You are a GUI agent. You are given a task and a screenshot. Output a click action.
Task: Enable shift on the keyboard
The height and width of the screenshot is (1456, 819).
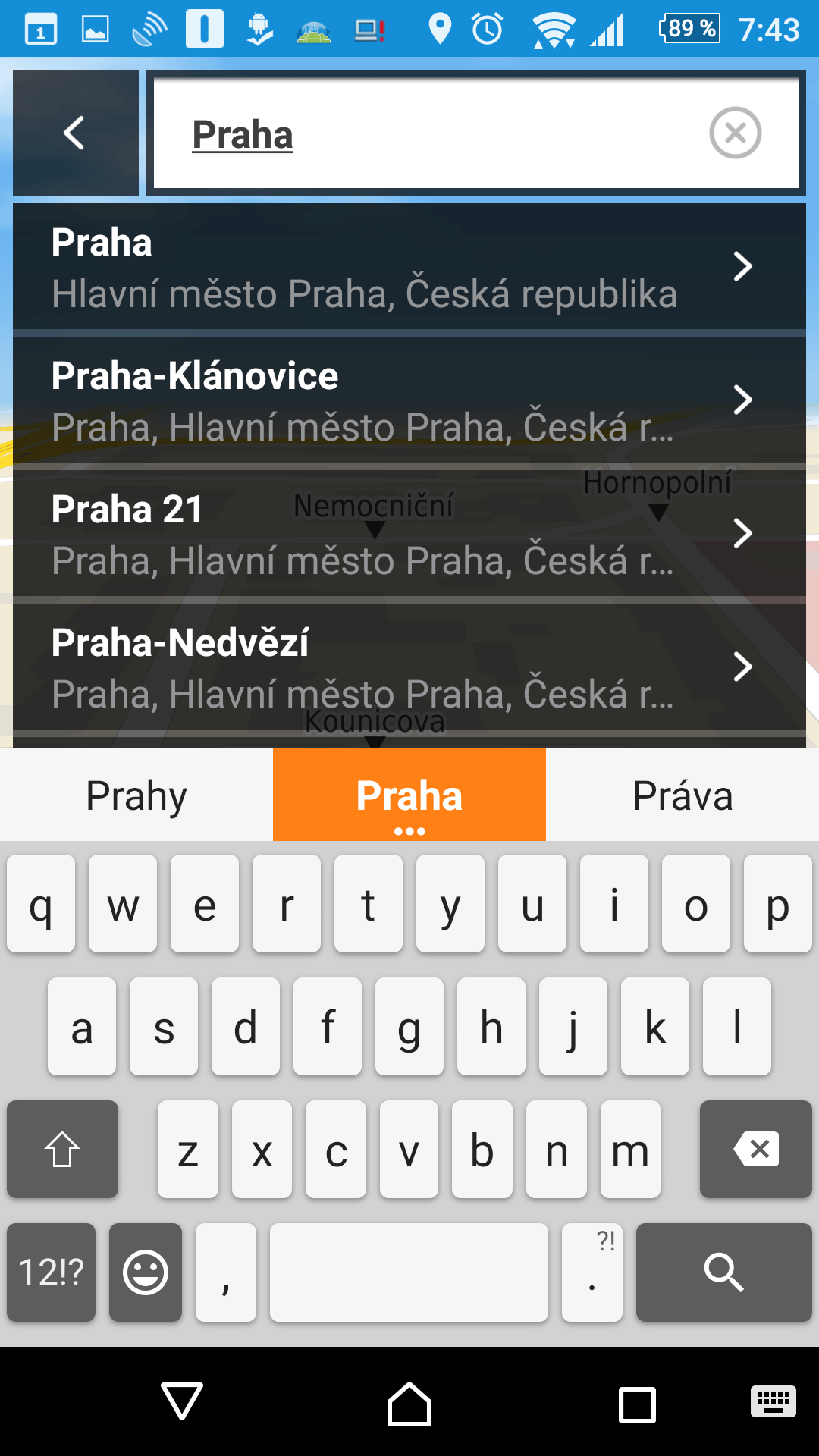(x=62, y=1150)
